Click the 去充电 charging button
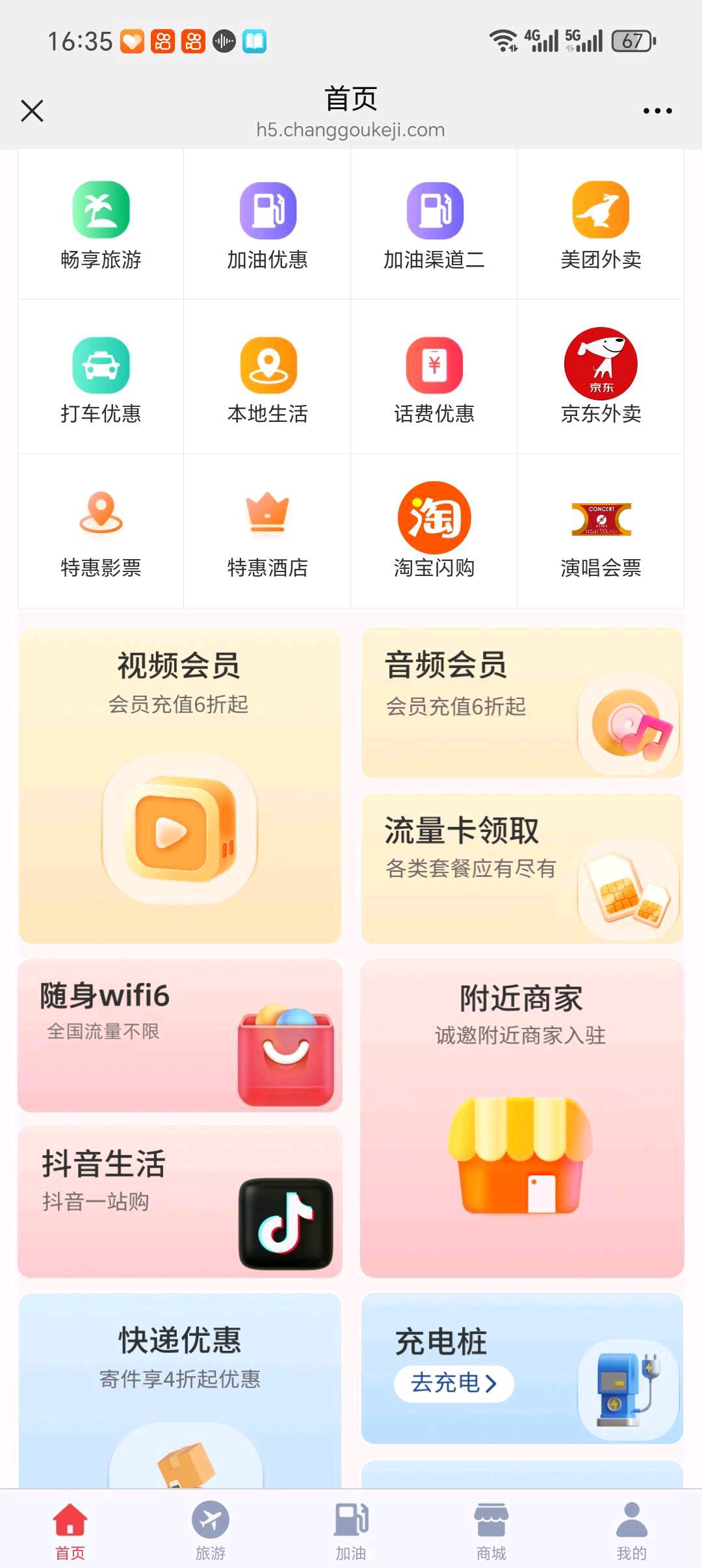Image resolution: width=702 pixels, height=1568 pixels. point(455,1385)
